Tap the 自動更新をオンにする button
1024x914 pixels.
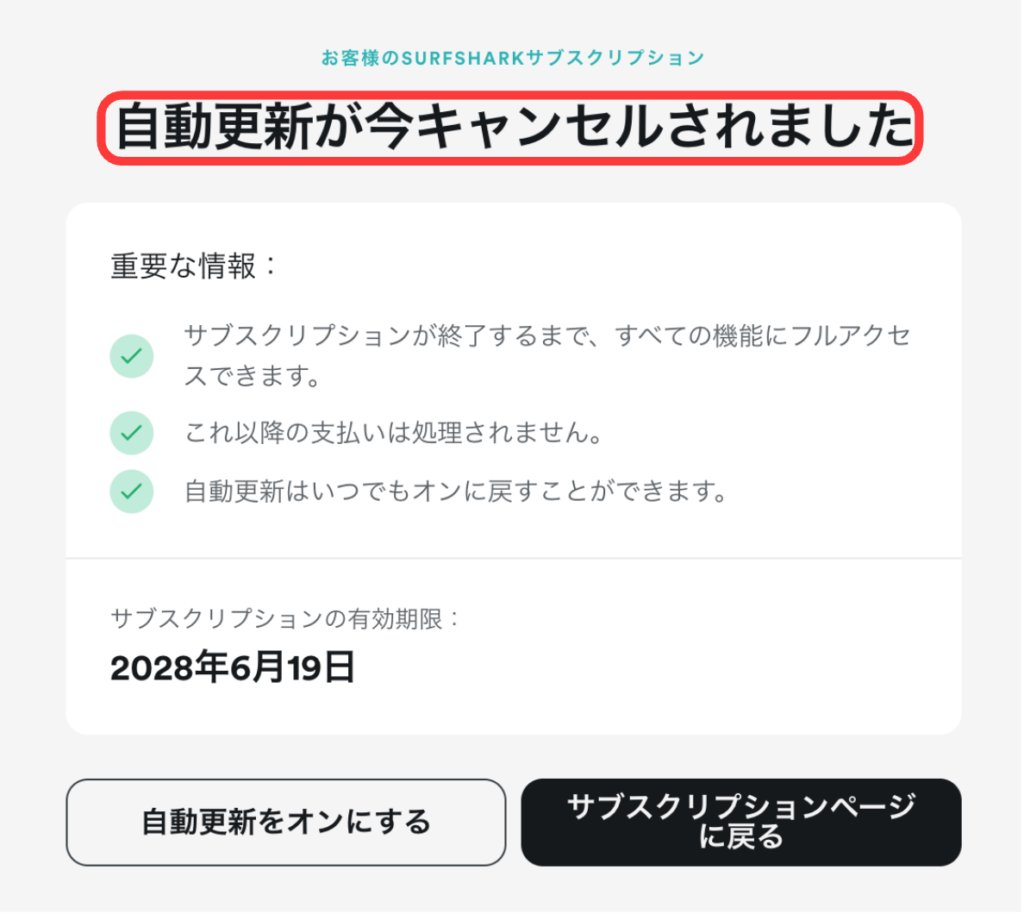click(x=286, y=822)
